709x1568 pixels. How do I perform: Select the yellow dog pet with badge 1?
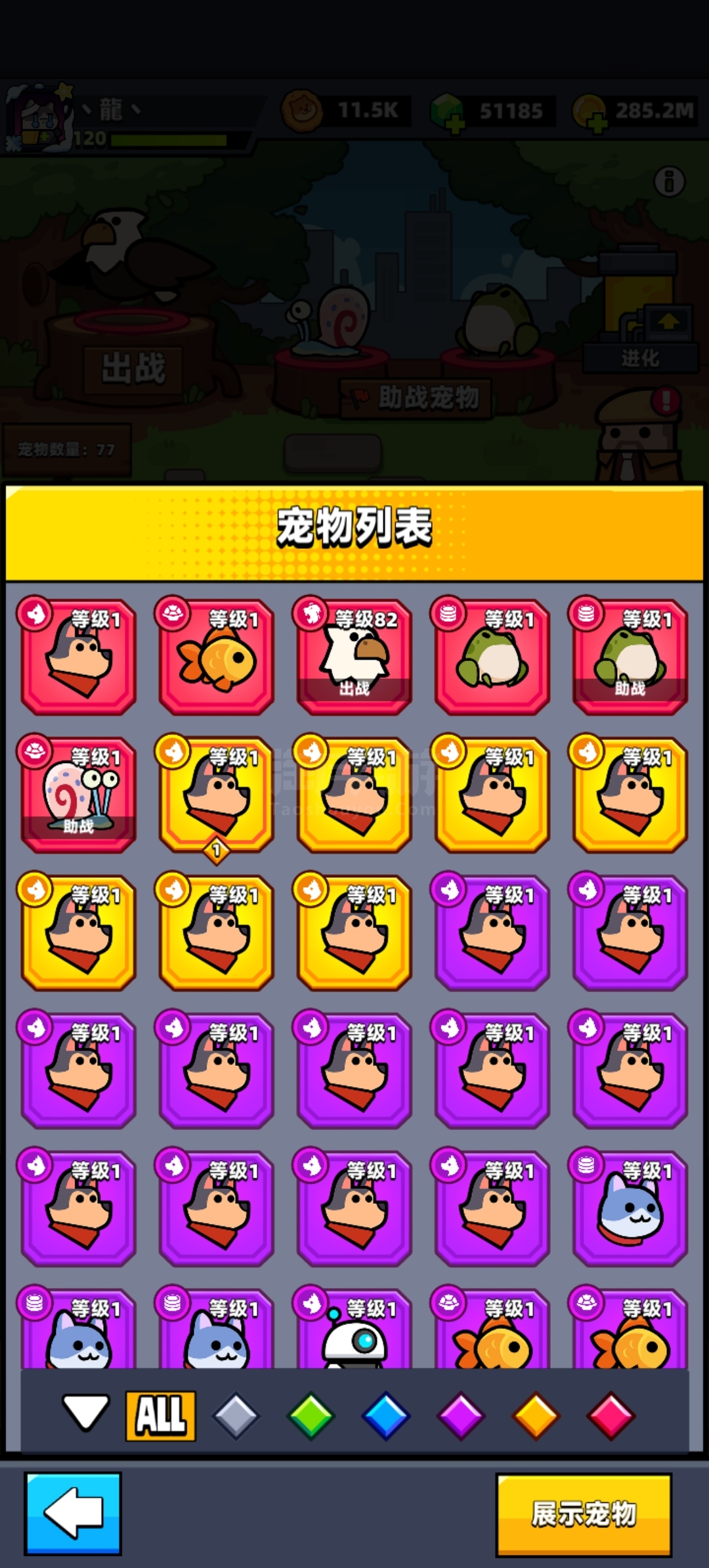tap(215, 794)
